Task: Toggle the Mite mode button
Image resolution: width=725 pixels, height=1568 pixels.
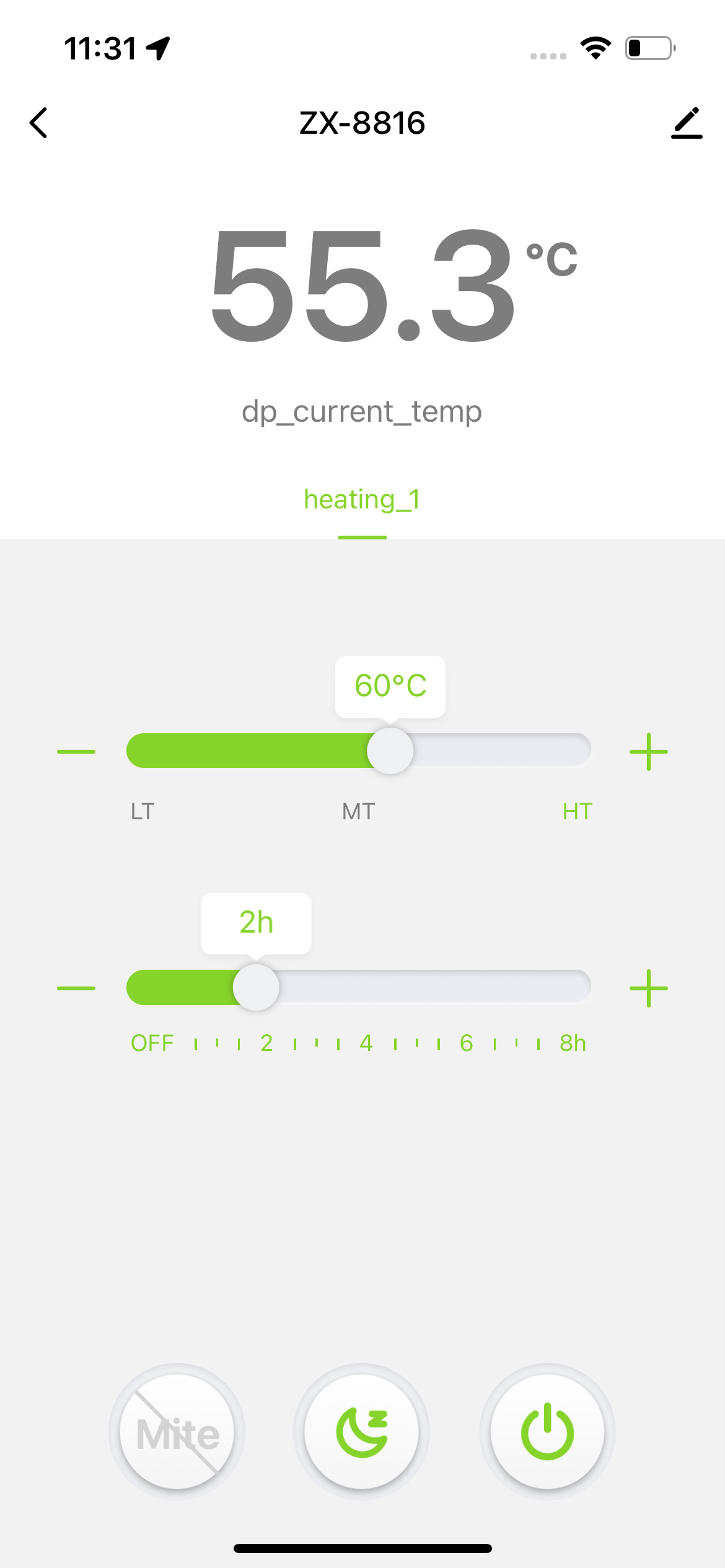Action: point(177,1432)
